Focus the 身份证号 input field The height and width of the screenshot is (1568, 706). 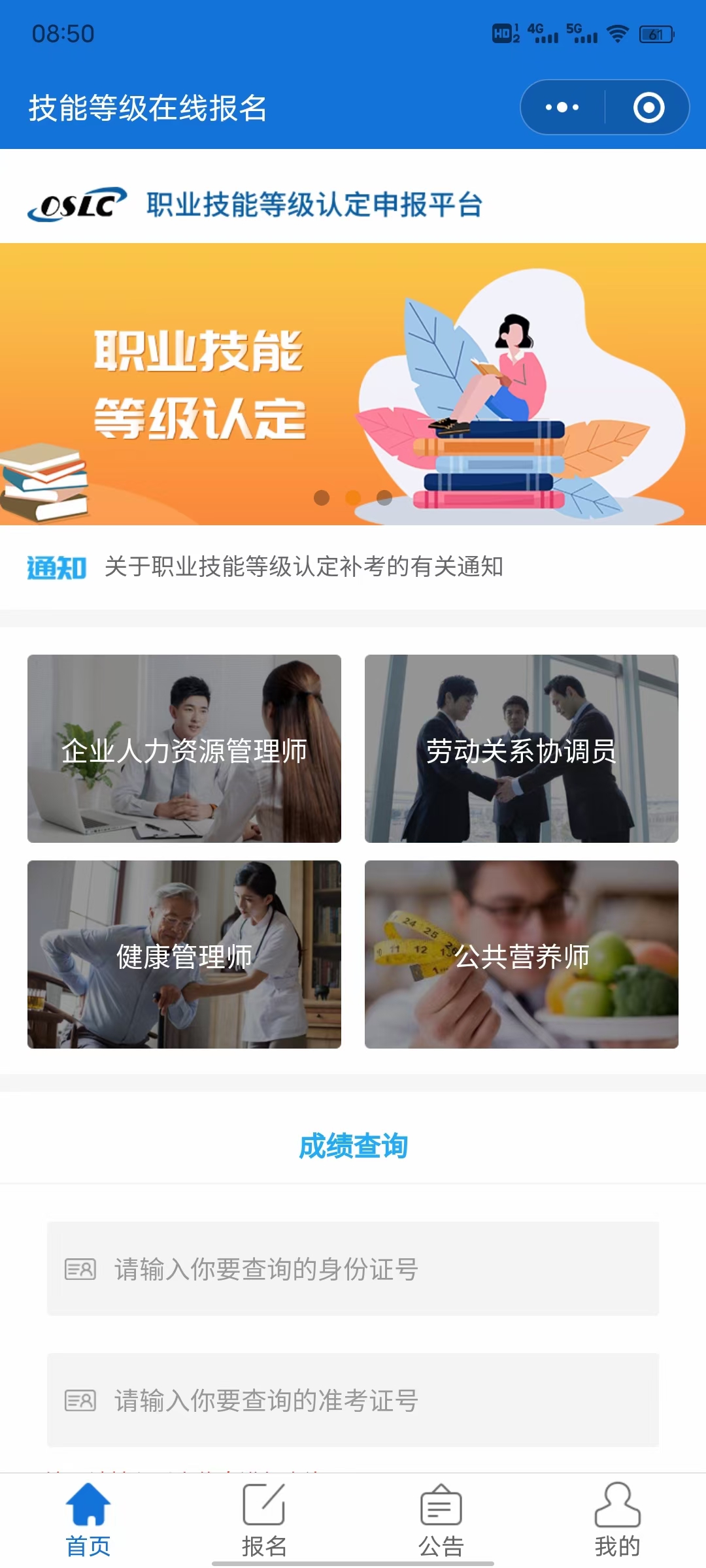pos(353,1269)
